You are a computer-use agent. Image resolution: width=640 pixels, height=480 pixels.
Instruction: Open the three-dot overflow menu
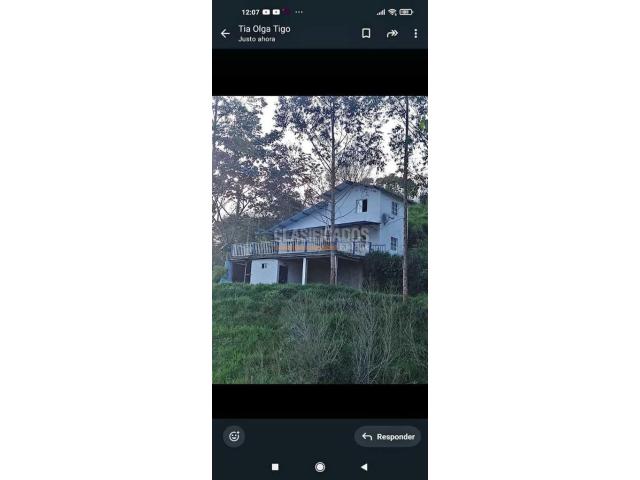416,33
